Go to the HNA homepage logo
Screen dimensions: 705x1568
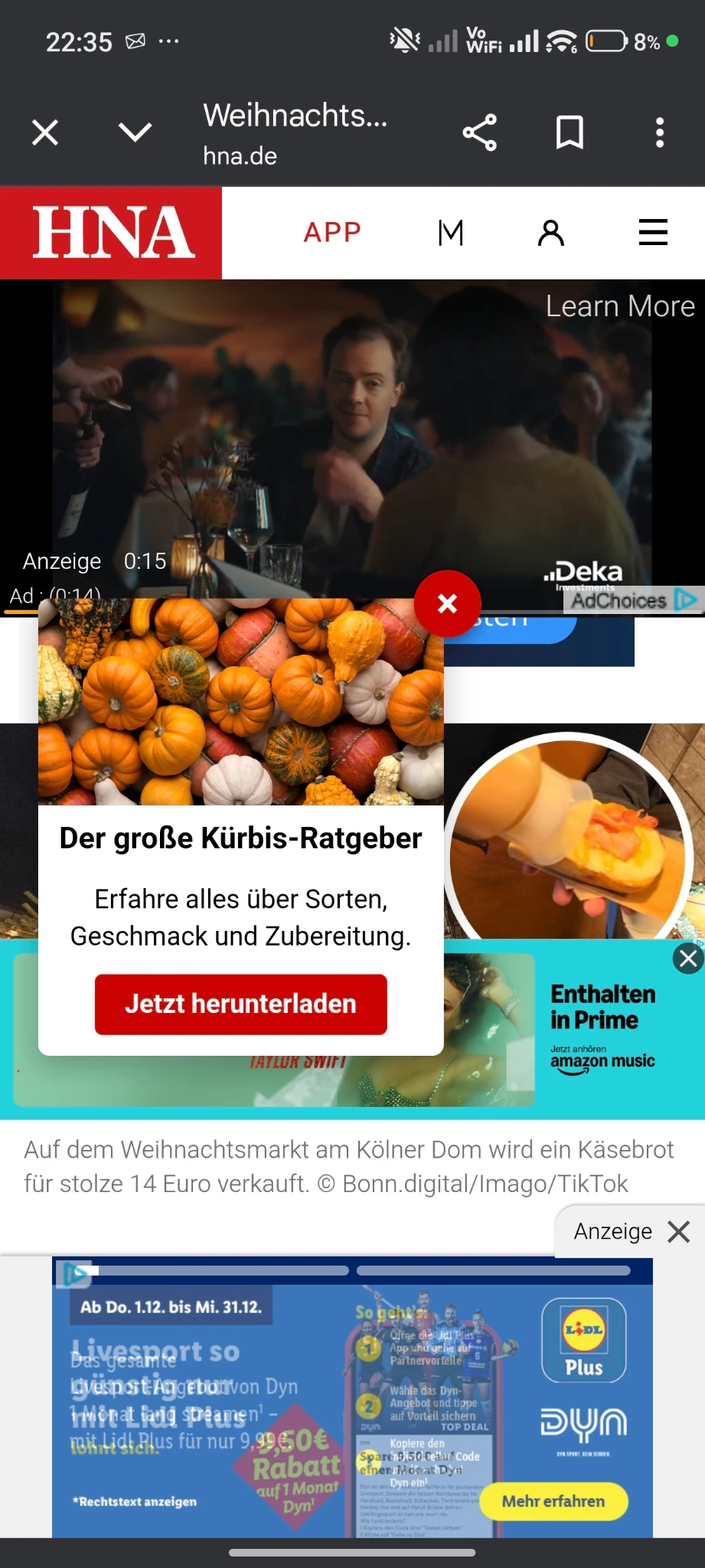pos(112,233)
